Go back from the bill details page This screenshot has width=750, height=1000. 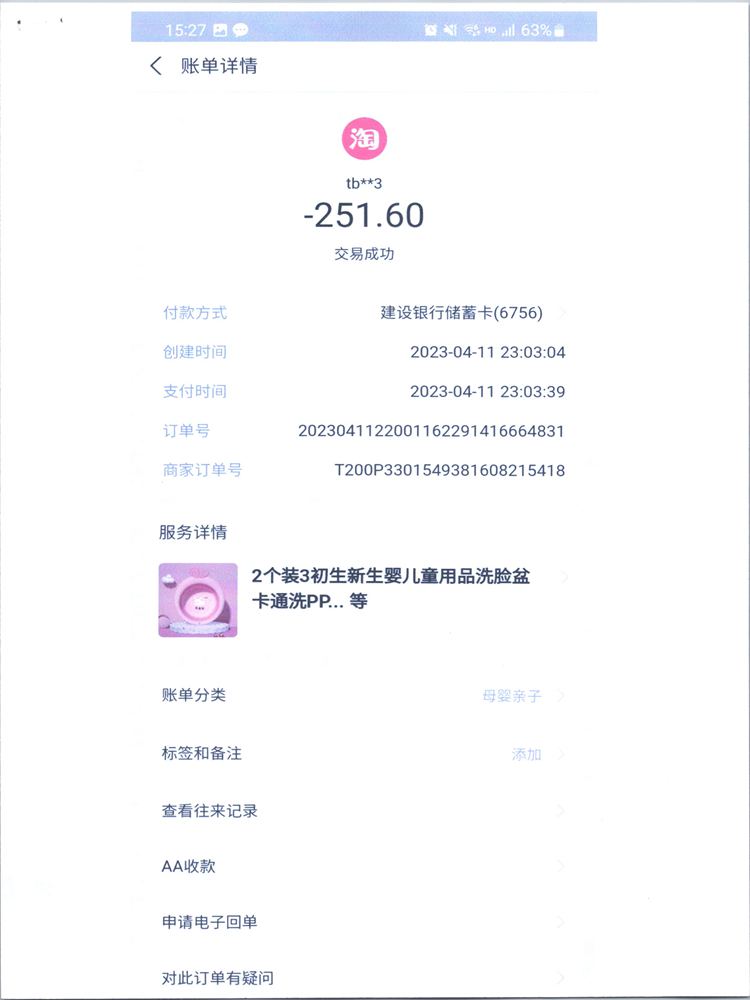156,67
